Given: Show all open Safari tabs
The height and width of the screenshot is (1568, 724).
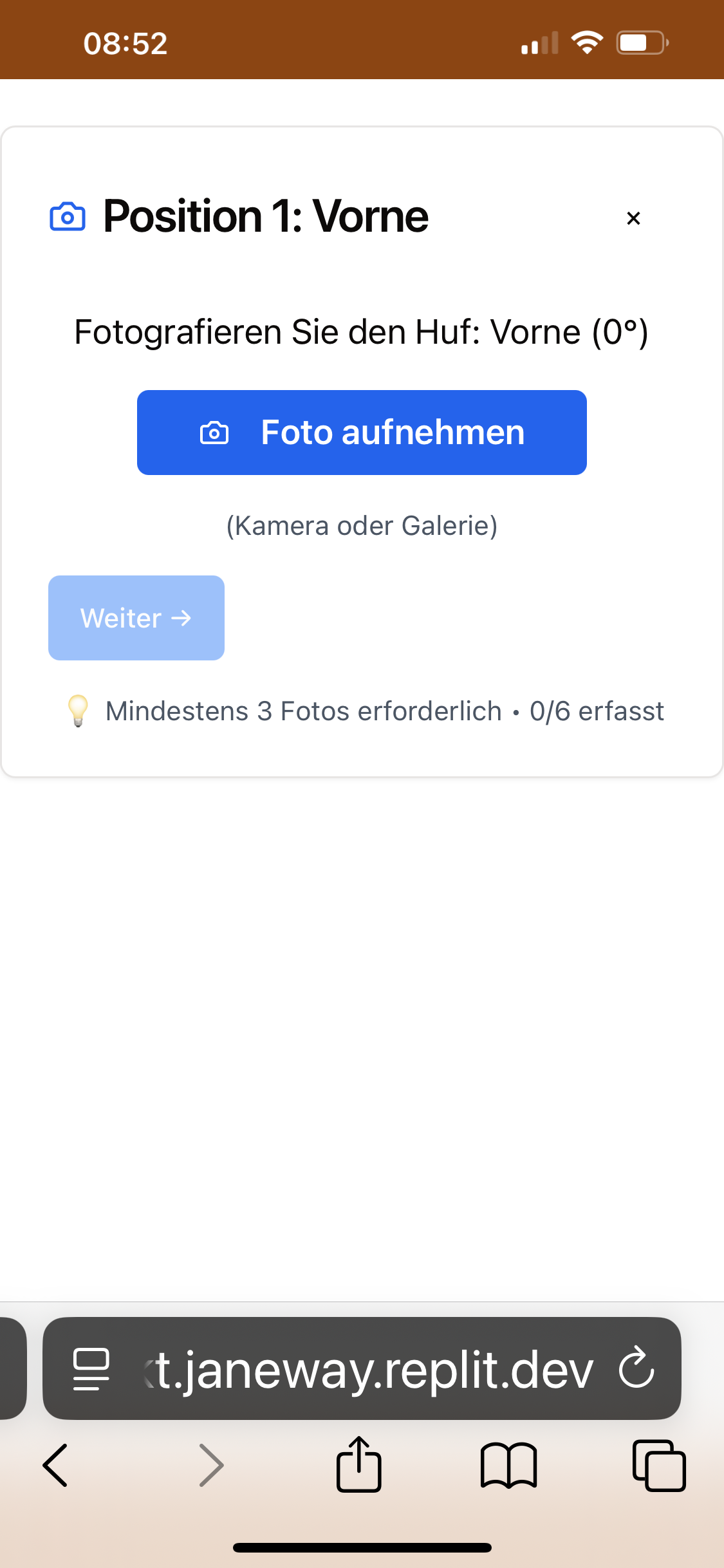Looking at the screenshot, I should tap(659, 1465).
